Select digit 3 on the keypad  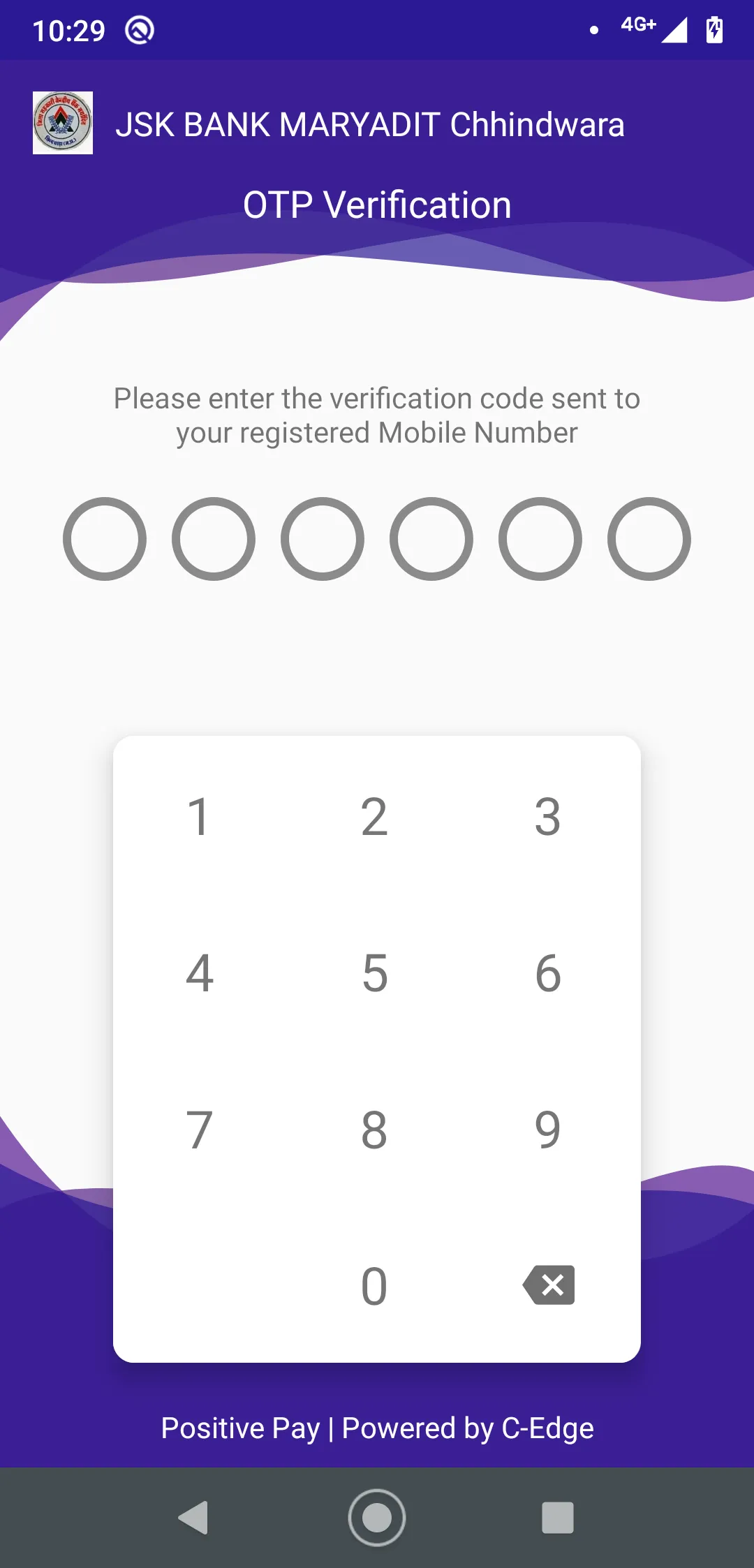coord(548,816)
